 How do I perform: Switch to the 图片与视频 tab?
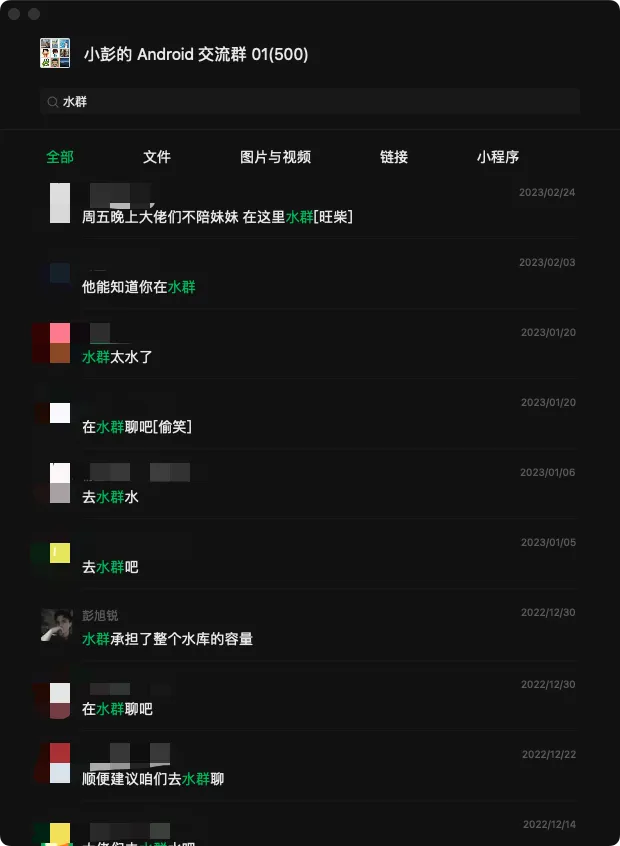(275, 157)
